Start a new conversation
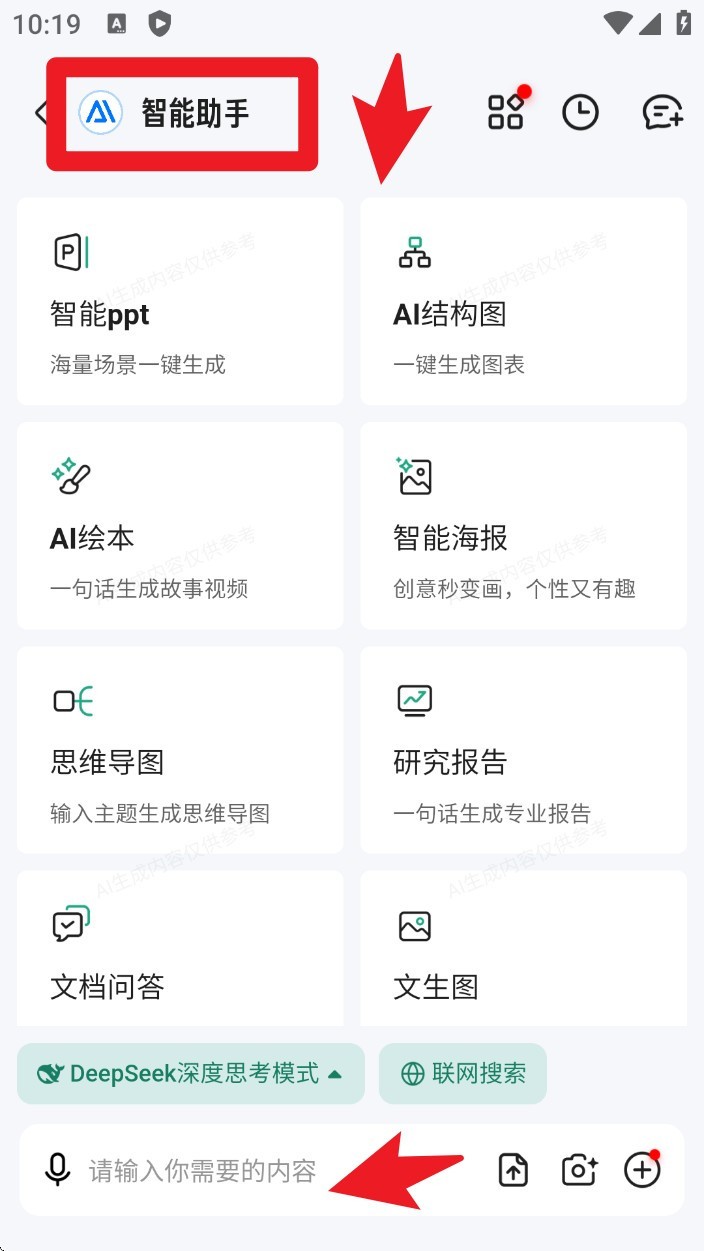Viewport: 704px width, 1251px height. (662, 112)
